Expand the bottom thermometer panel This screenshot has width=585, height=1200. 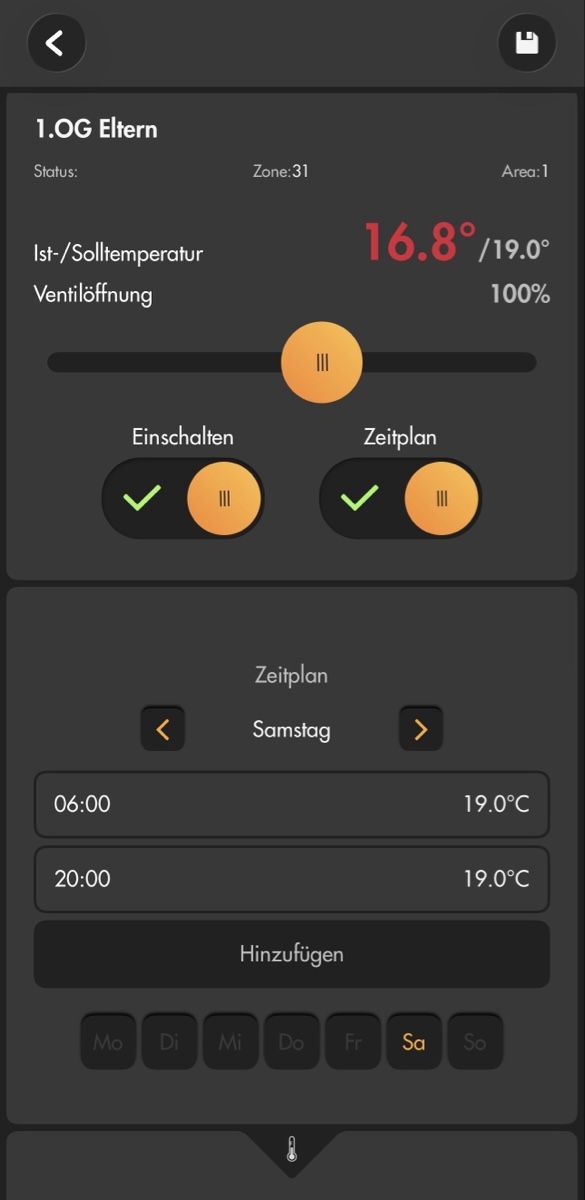tap(291, 1150)
